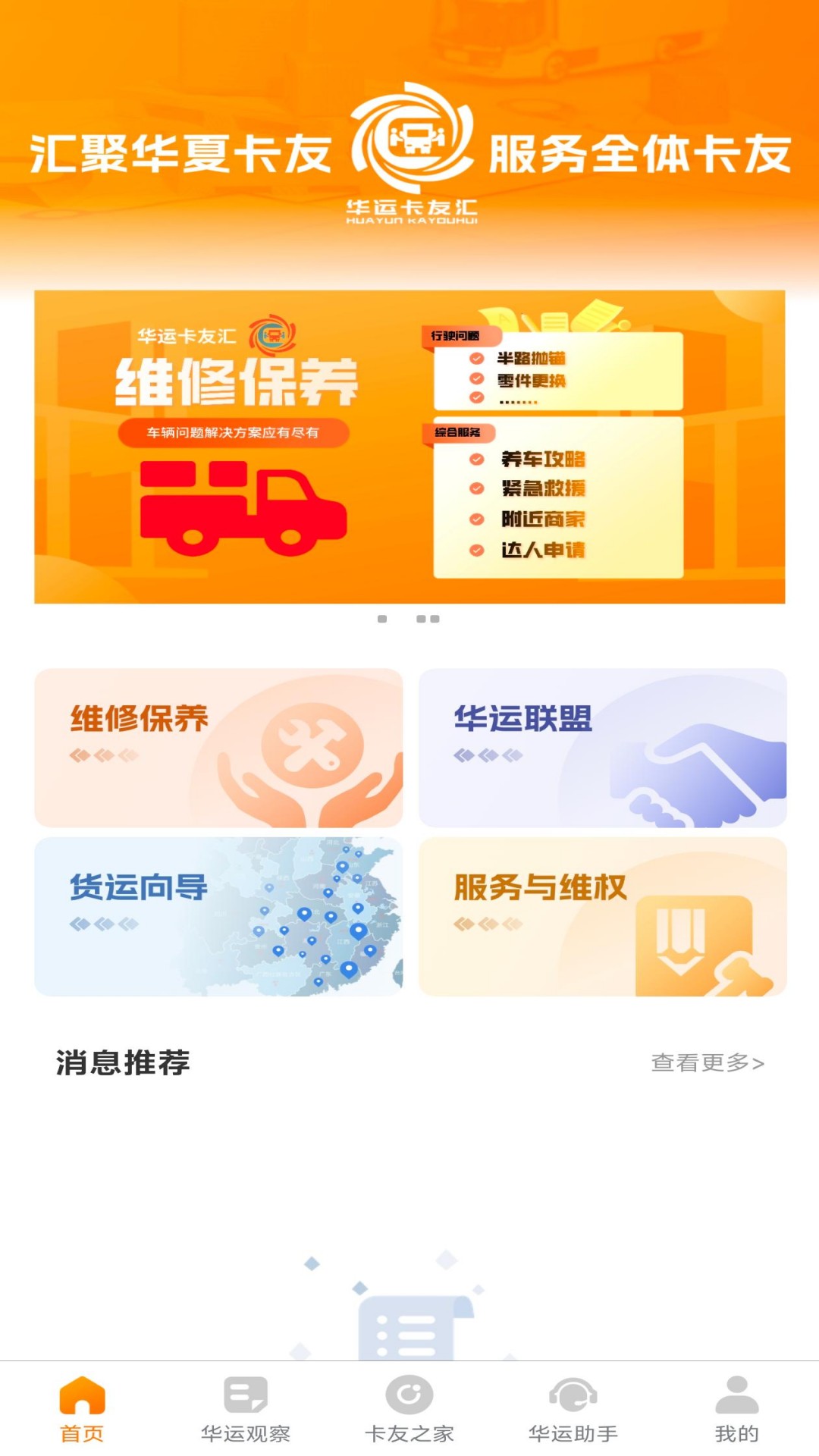819x1456 pixels.
Task: Open the 我的 profile tab
Action: tap(736, 1410)
